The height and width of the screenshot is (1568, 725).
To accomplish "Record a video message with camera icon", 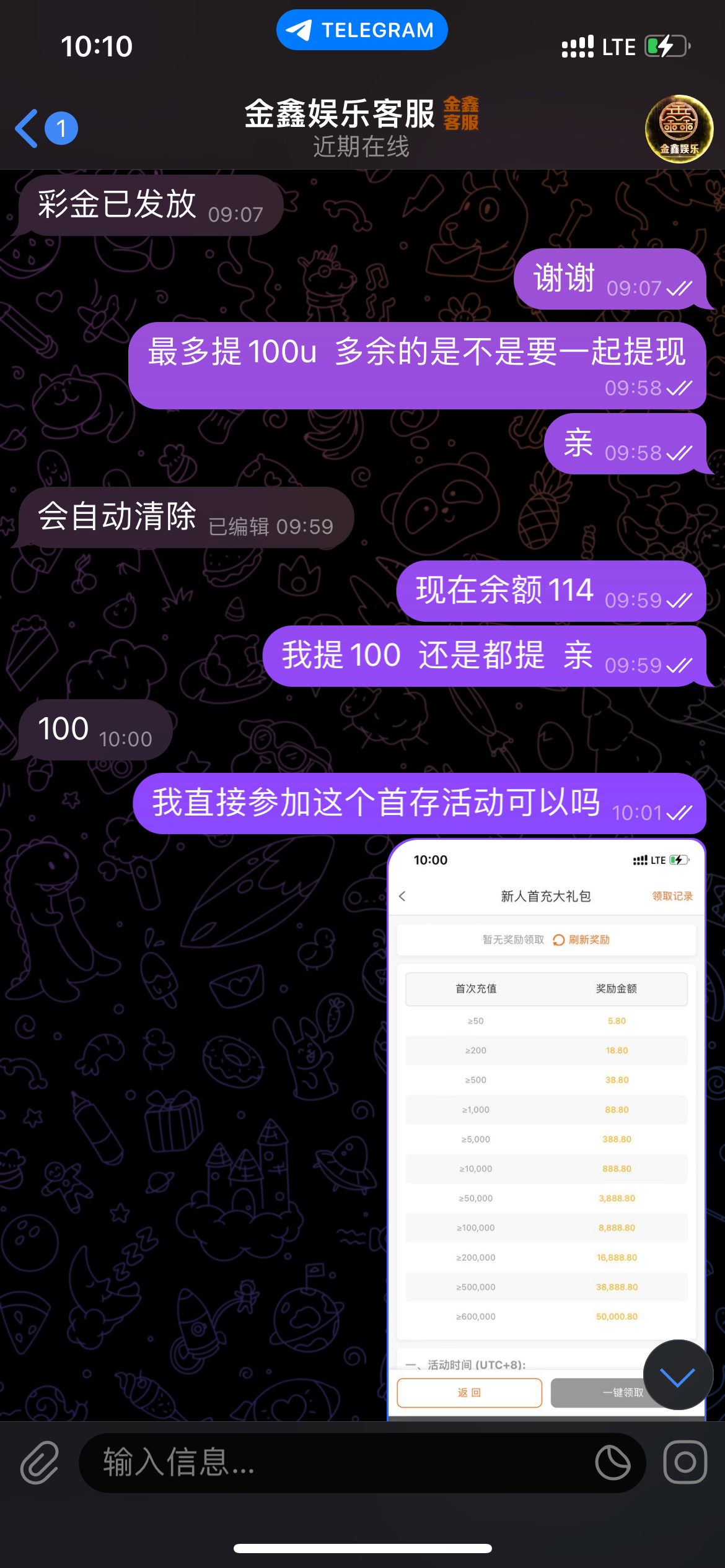I will point(685,1463).
